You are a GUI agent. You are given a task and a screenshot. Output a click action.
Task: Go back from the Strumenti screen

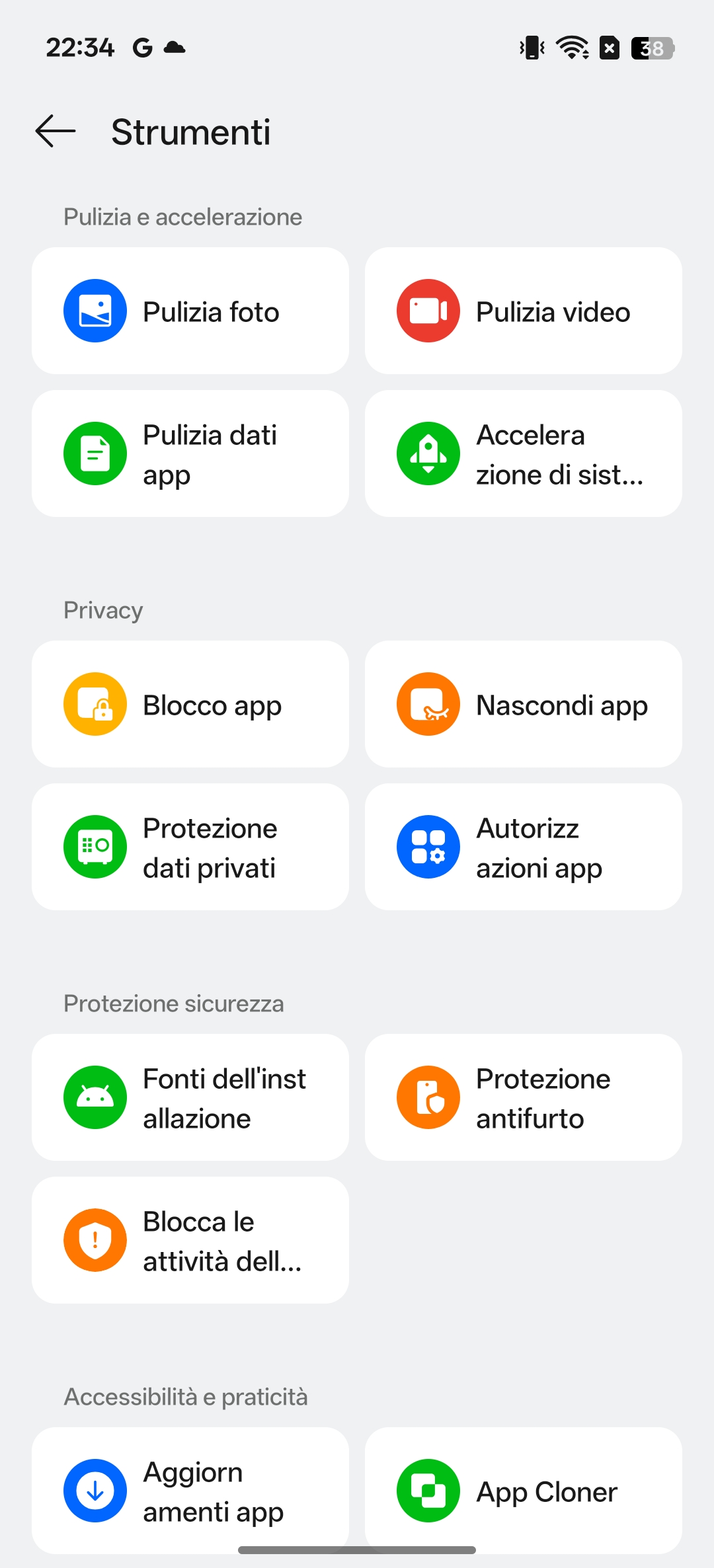click(x=56, y=131)
